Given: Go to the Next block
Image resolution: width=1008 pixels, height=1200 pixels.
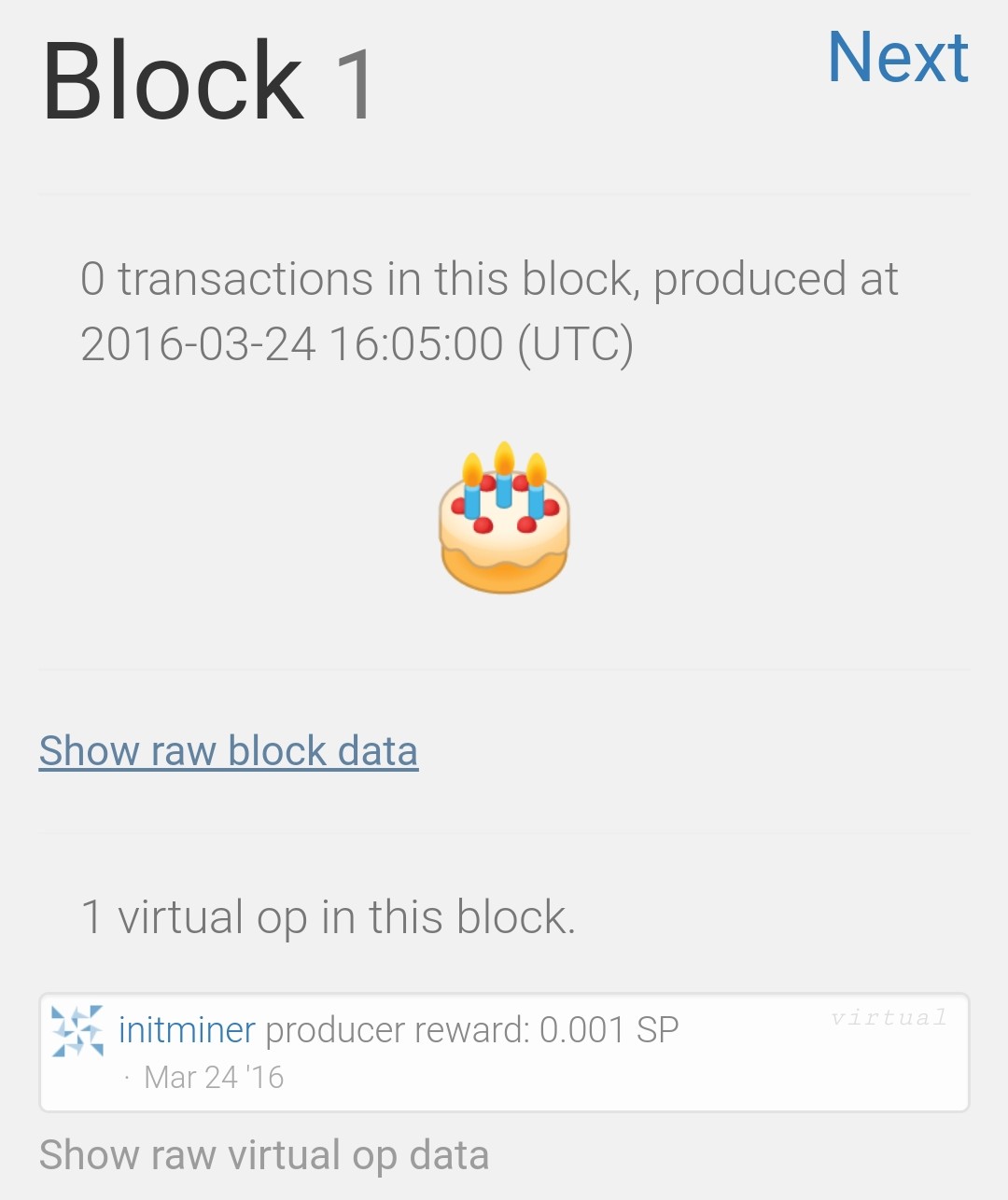Looking at the screenshot, I should (898, 58).
